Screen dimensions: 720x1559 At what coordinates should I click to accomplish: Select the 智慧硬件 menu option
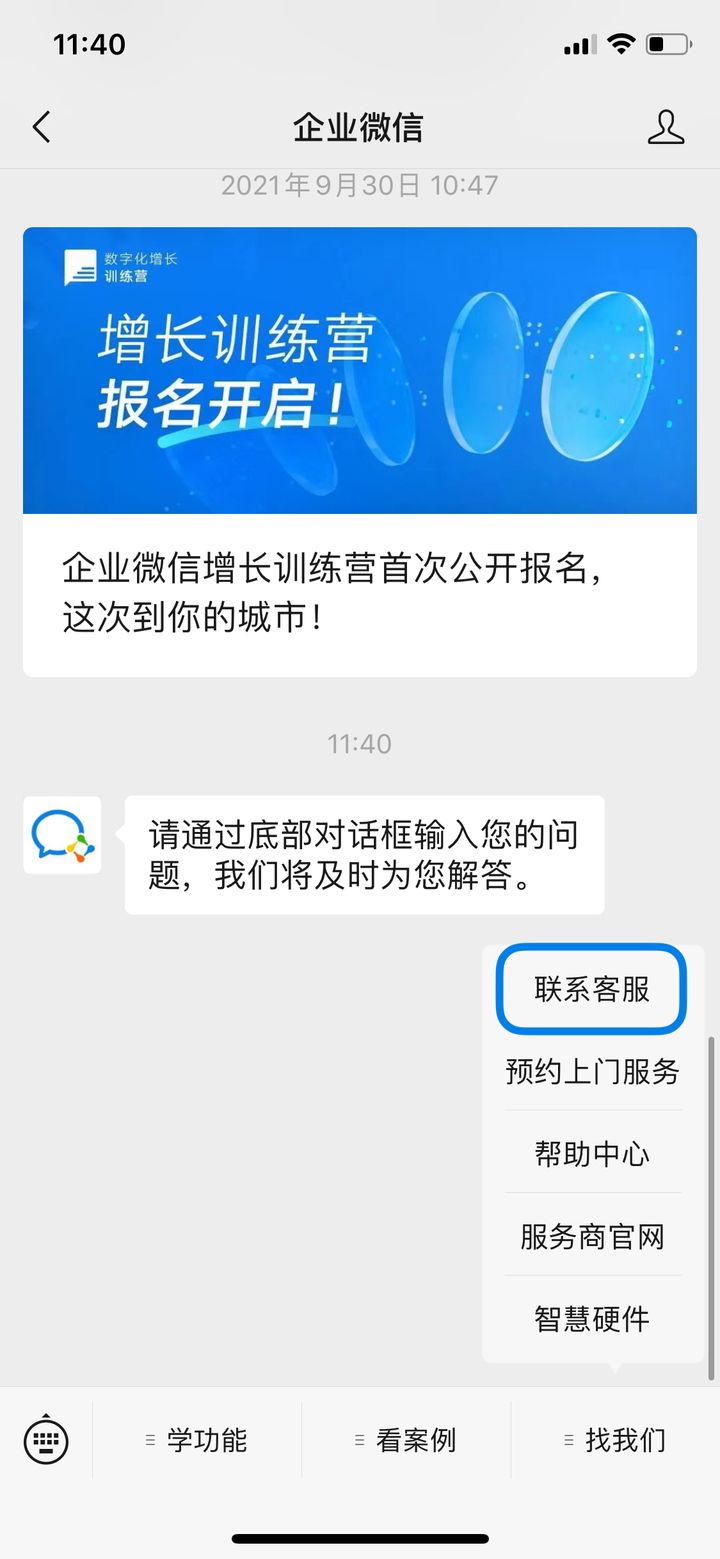pyautogui.click(x=592, y=1319)
